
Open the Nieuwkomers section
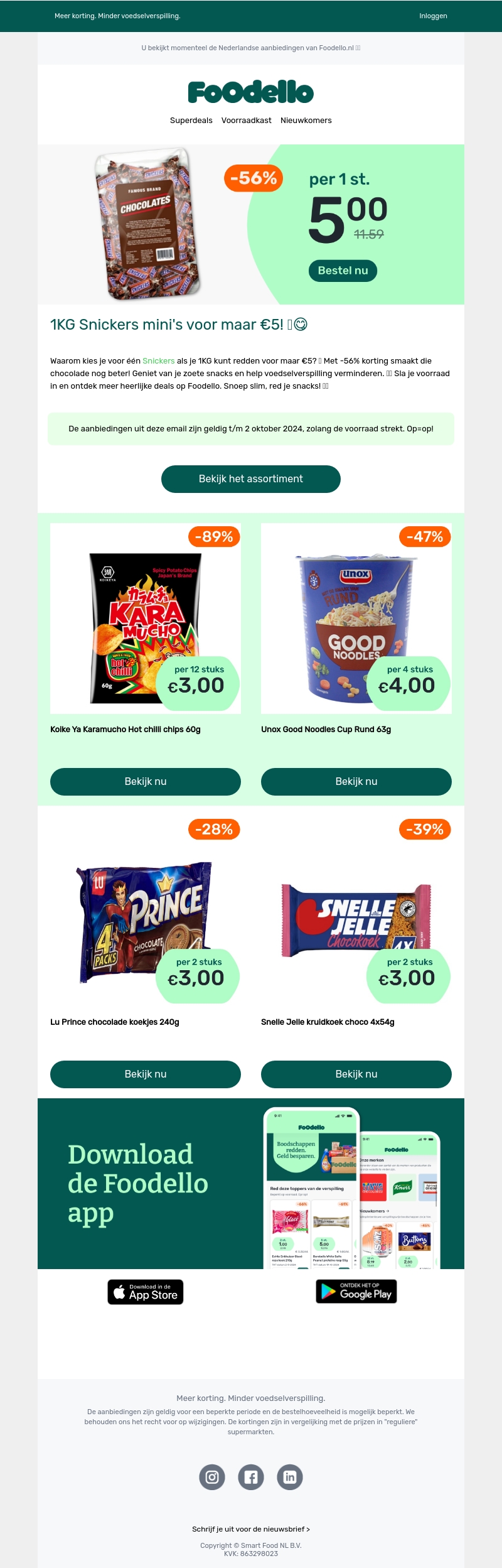pos(306,121)
